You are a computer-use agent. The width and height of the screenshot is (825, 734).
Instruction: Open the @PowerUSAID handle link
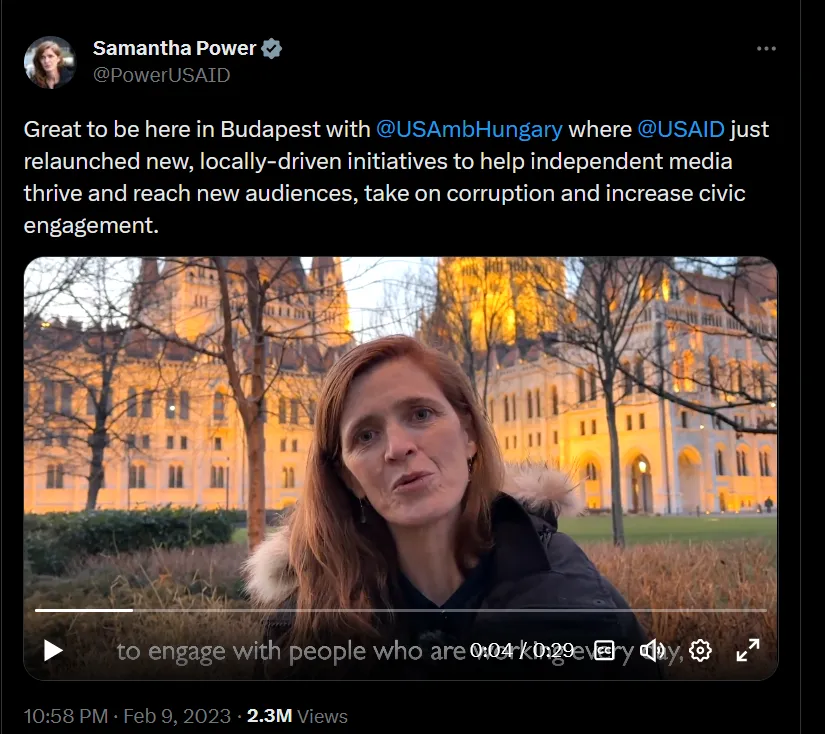pyautogui.click(x=161, y=75)
